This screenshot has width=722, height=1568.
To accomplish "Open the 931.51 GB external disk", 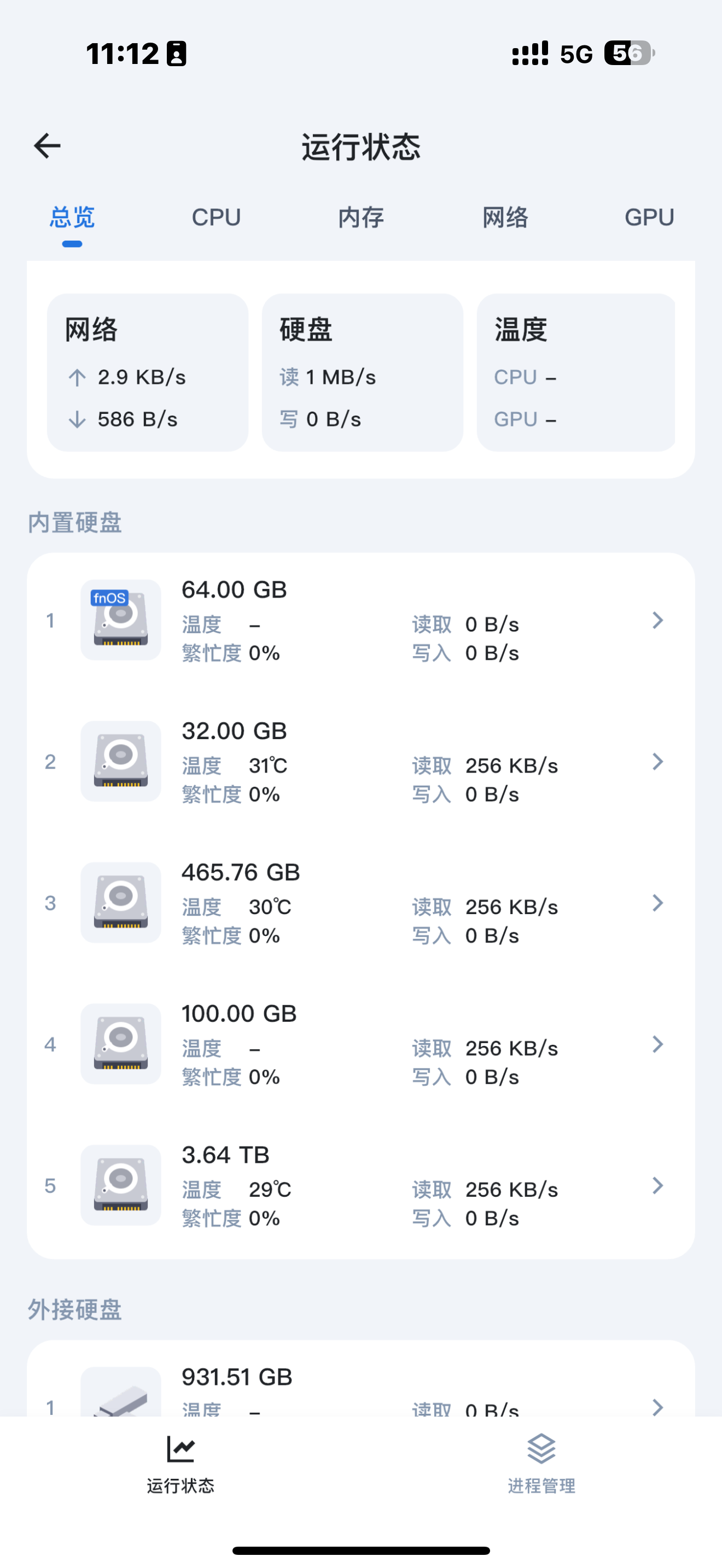I will coord(361,1391).
